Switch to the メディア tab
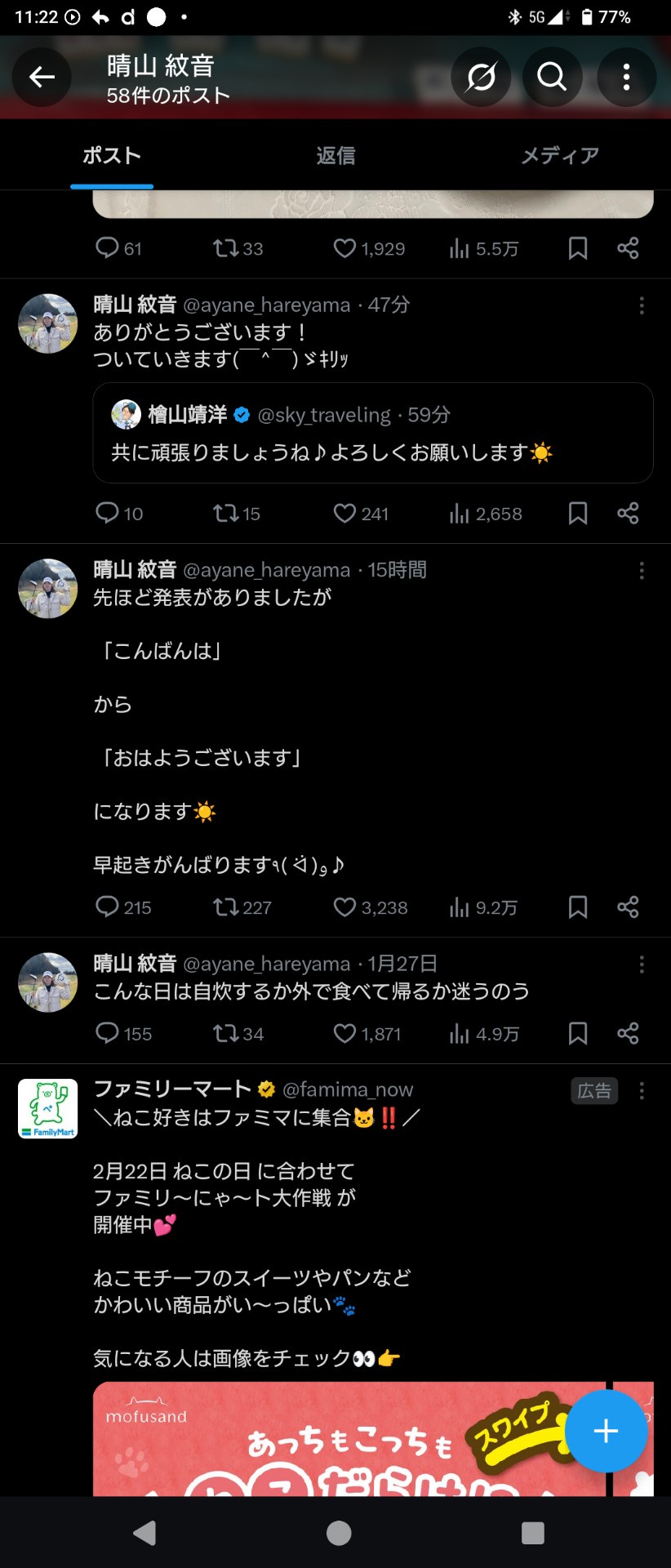Image resolution: width=671 pixels, height=1568 pixels. coord(560,155)
